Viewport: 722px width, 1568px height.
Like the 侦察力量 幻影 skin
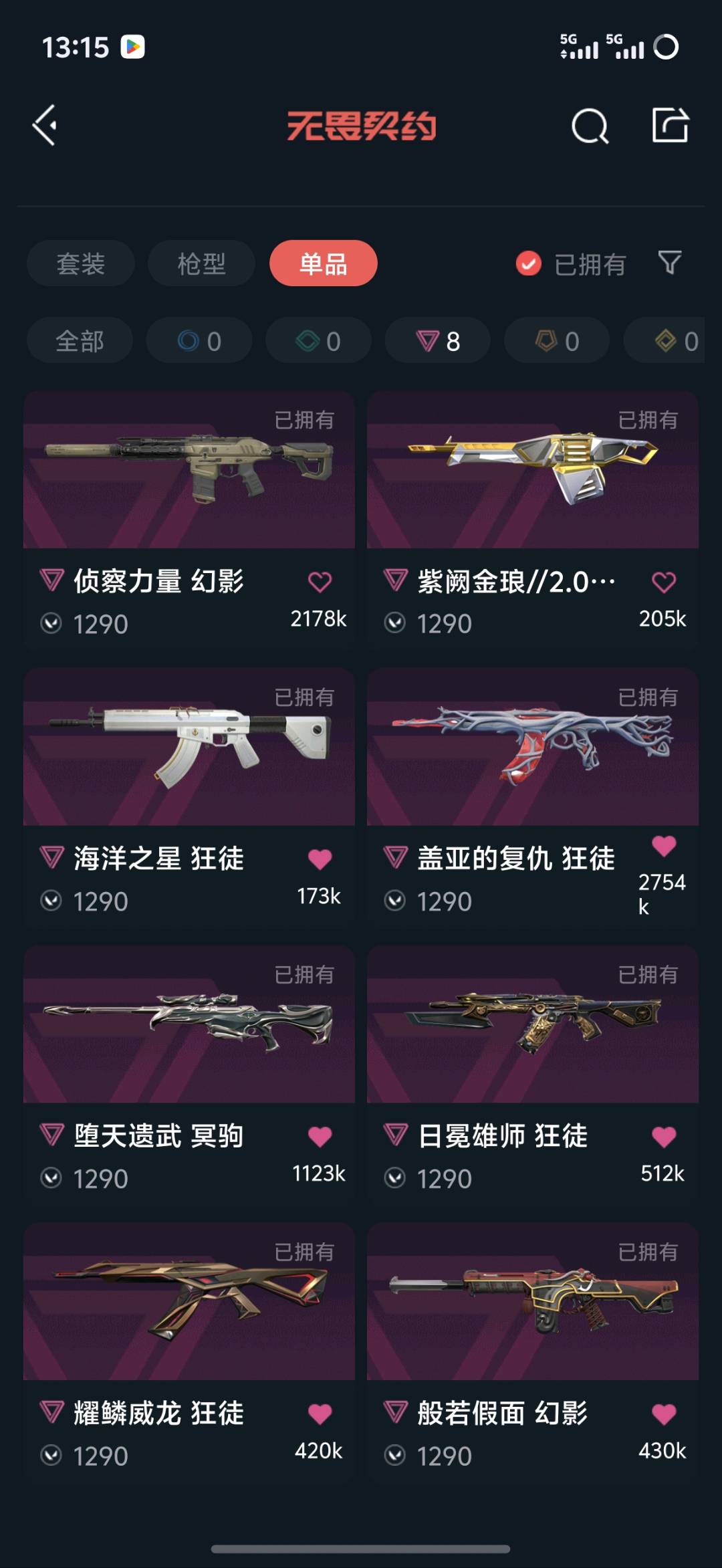pos(320,582)
